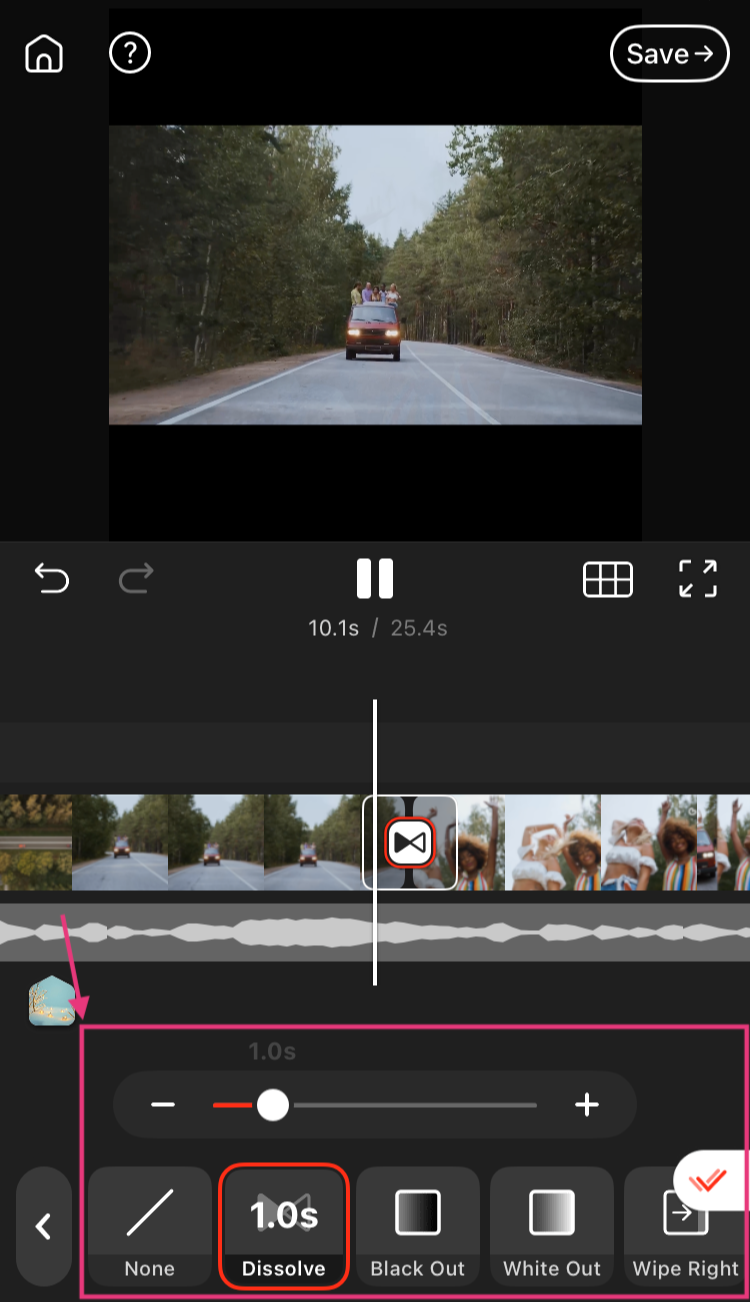This screenshot has width=750, height=1302.
Task: Enter fullscreen preview
Action: (698, 578)
